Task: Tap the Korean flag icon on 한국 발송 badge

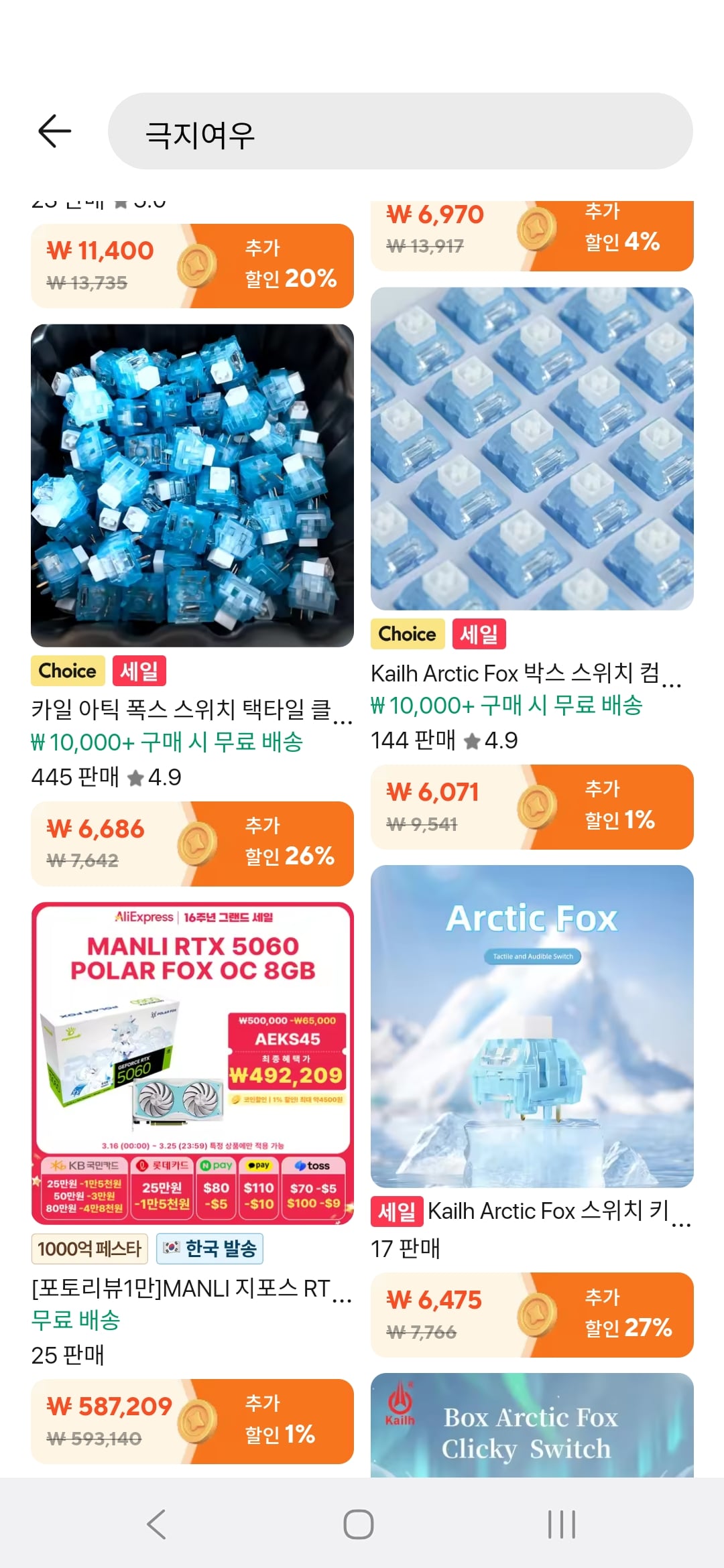Action: (x=173, y=1248)
